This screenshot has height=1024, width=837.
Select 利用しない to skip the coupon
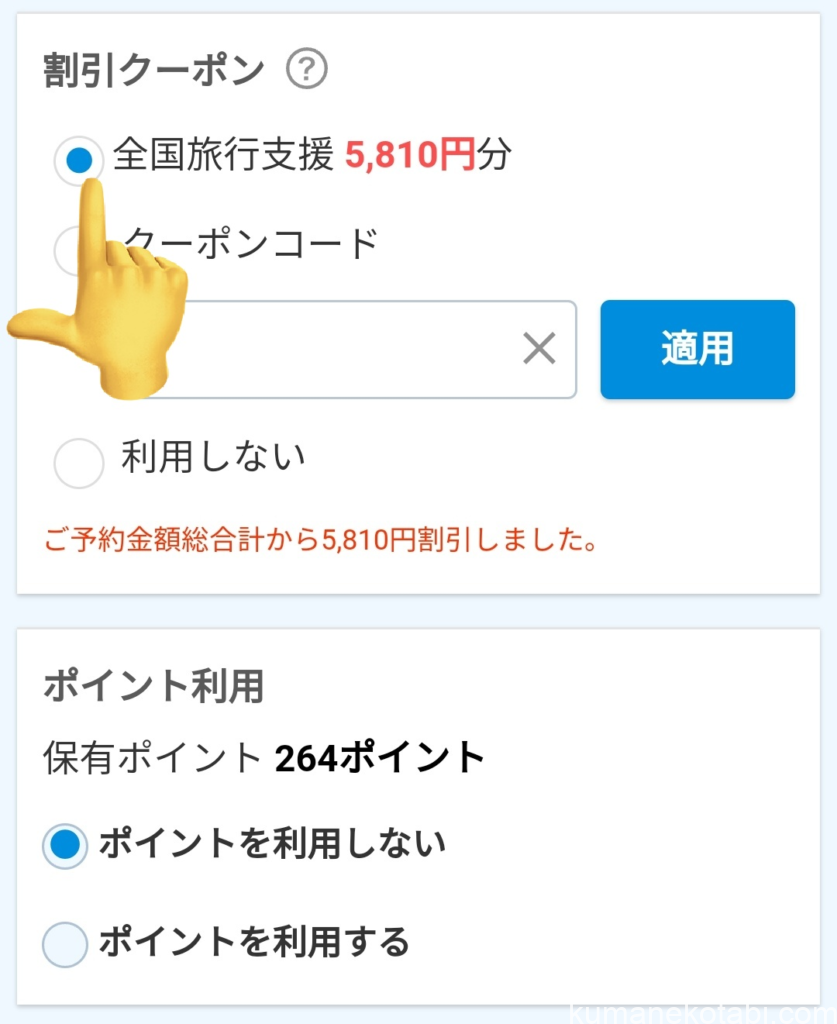78,463
